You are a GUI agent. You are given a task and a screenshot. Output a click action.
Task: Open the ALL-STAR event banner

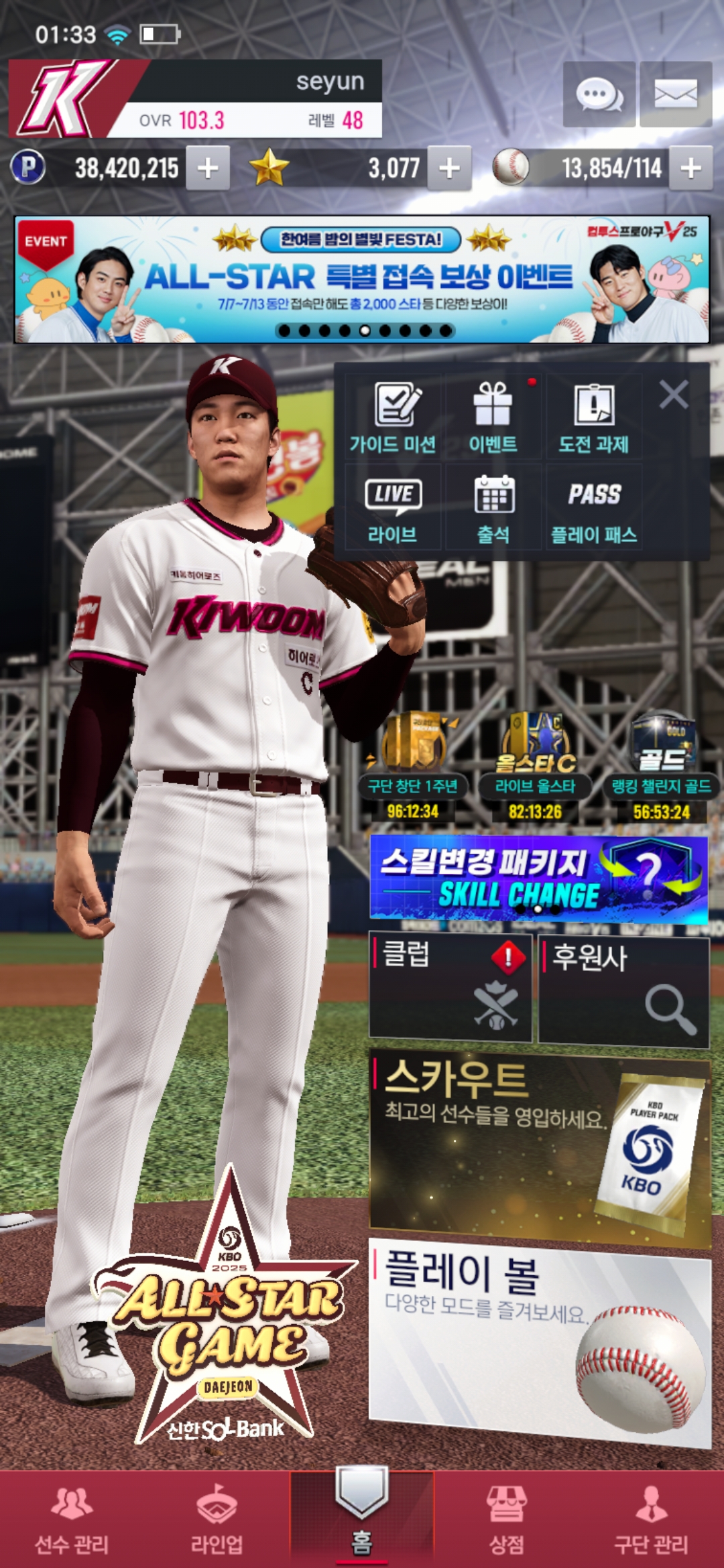click(x=362, y=279)
